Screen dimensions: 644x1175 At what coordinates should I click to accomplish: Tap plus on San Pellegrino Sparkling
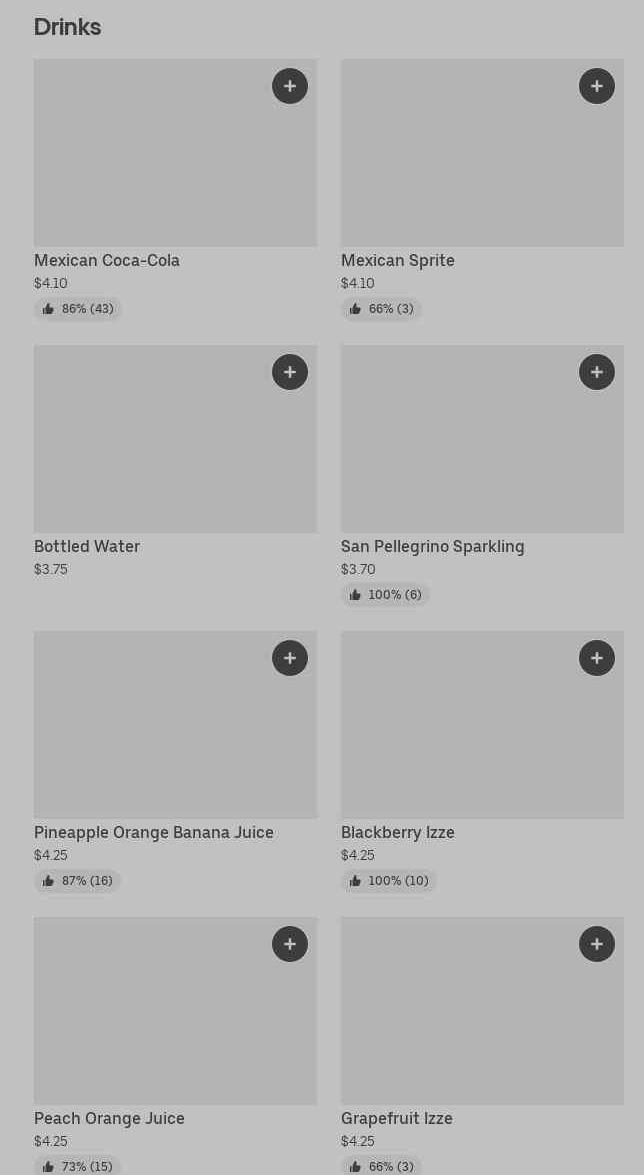(597, 372)
